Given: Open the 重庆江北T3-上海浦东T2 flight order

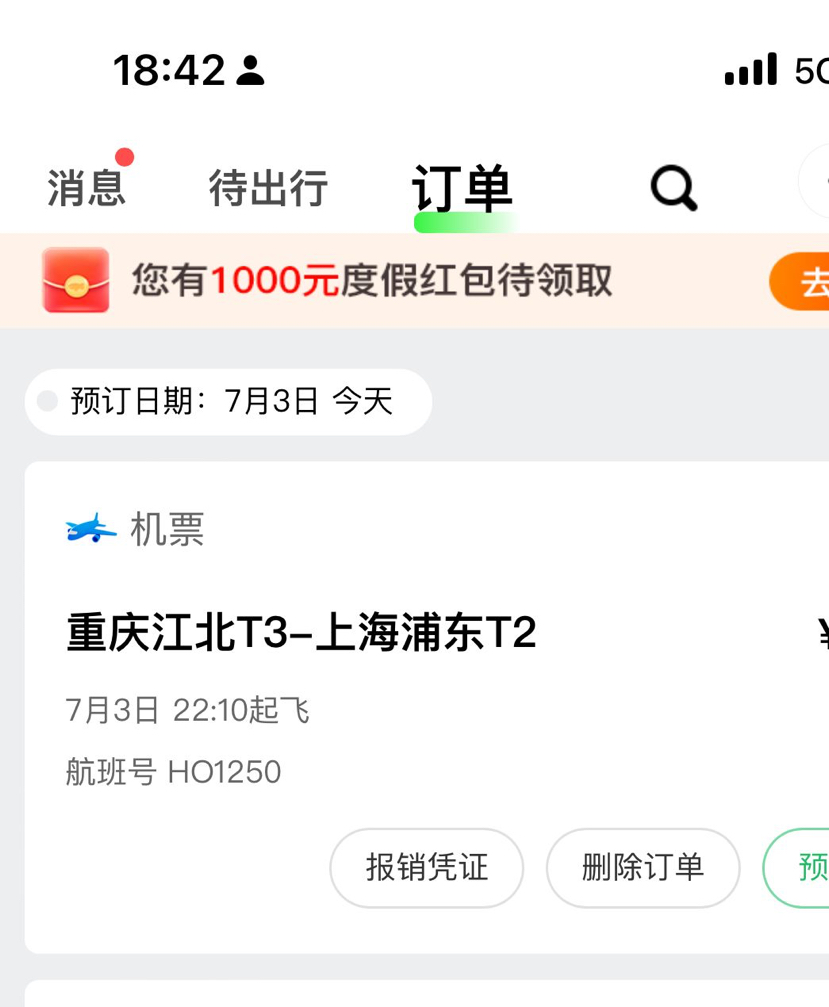Looking at the screenshot, I should coord(301,634).
